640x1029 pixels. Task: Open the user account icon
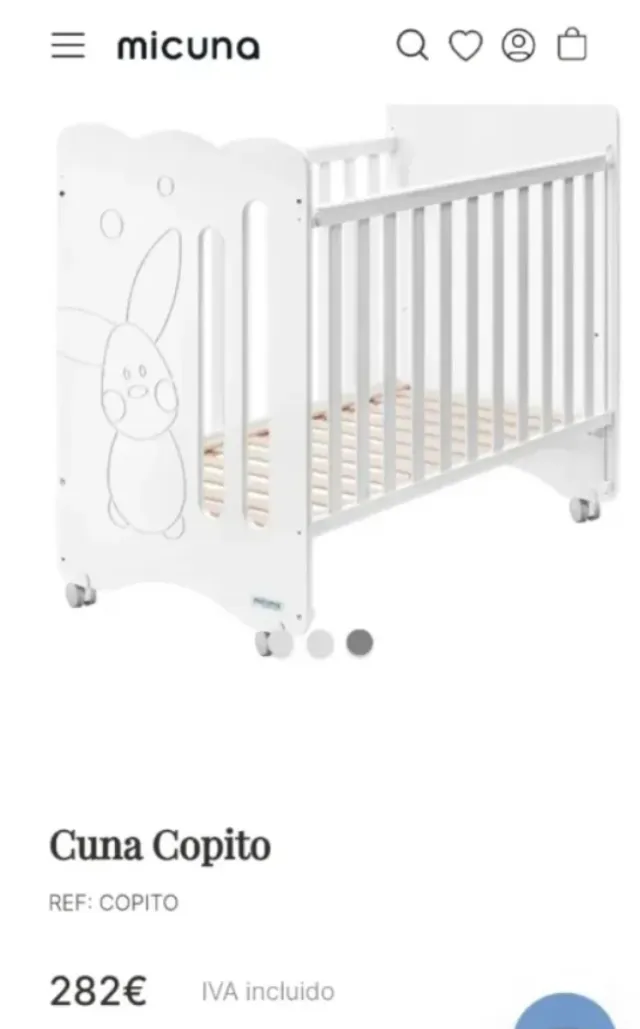pyautogui.click(x=518, y=45)
